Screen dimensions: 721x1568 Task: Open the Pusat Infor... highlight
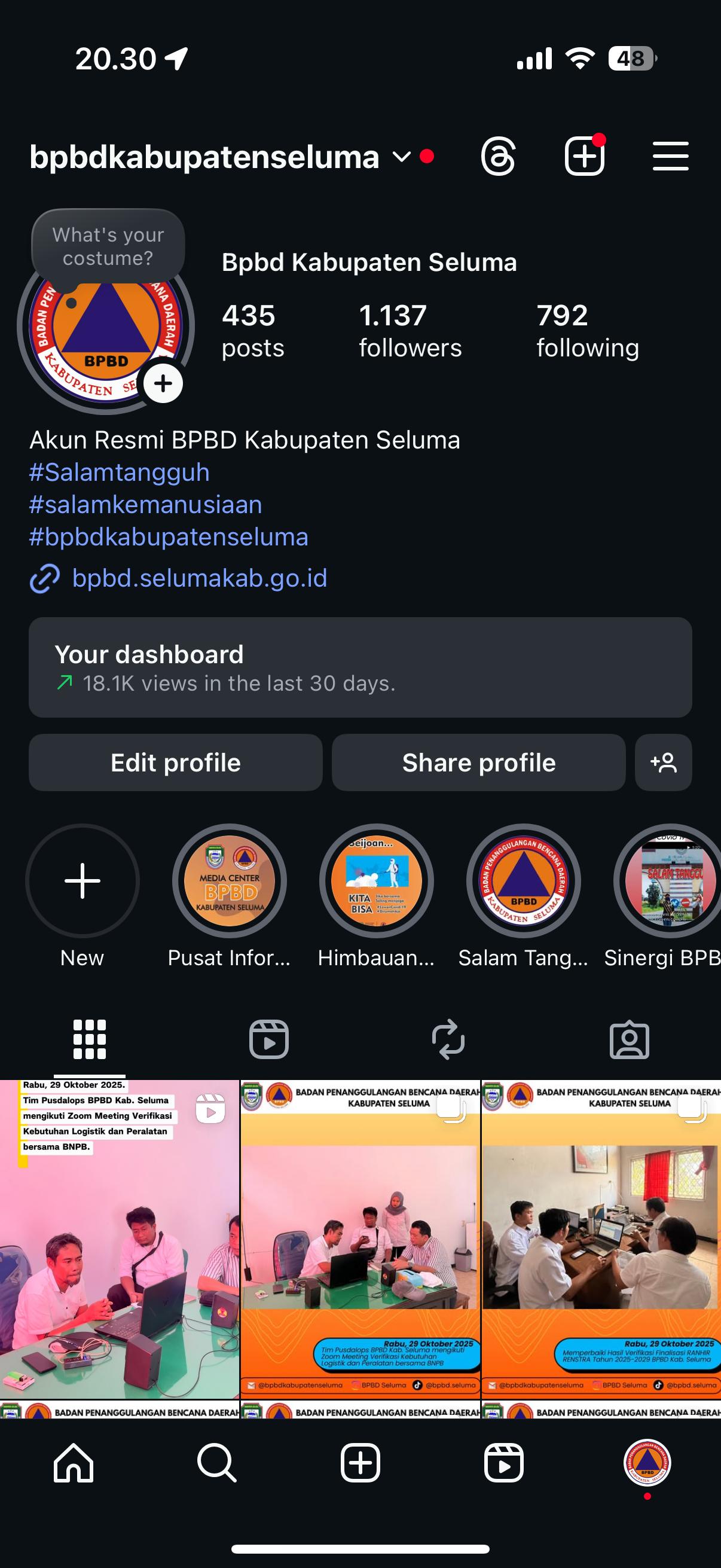coord(230,881)
